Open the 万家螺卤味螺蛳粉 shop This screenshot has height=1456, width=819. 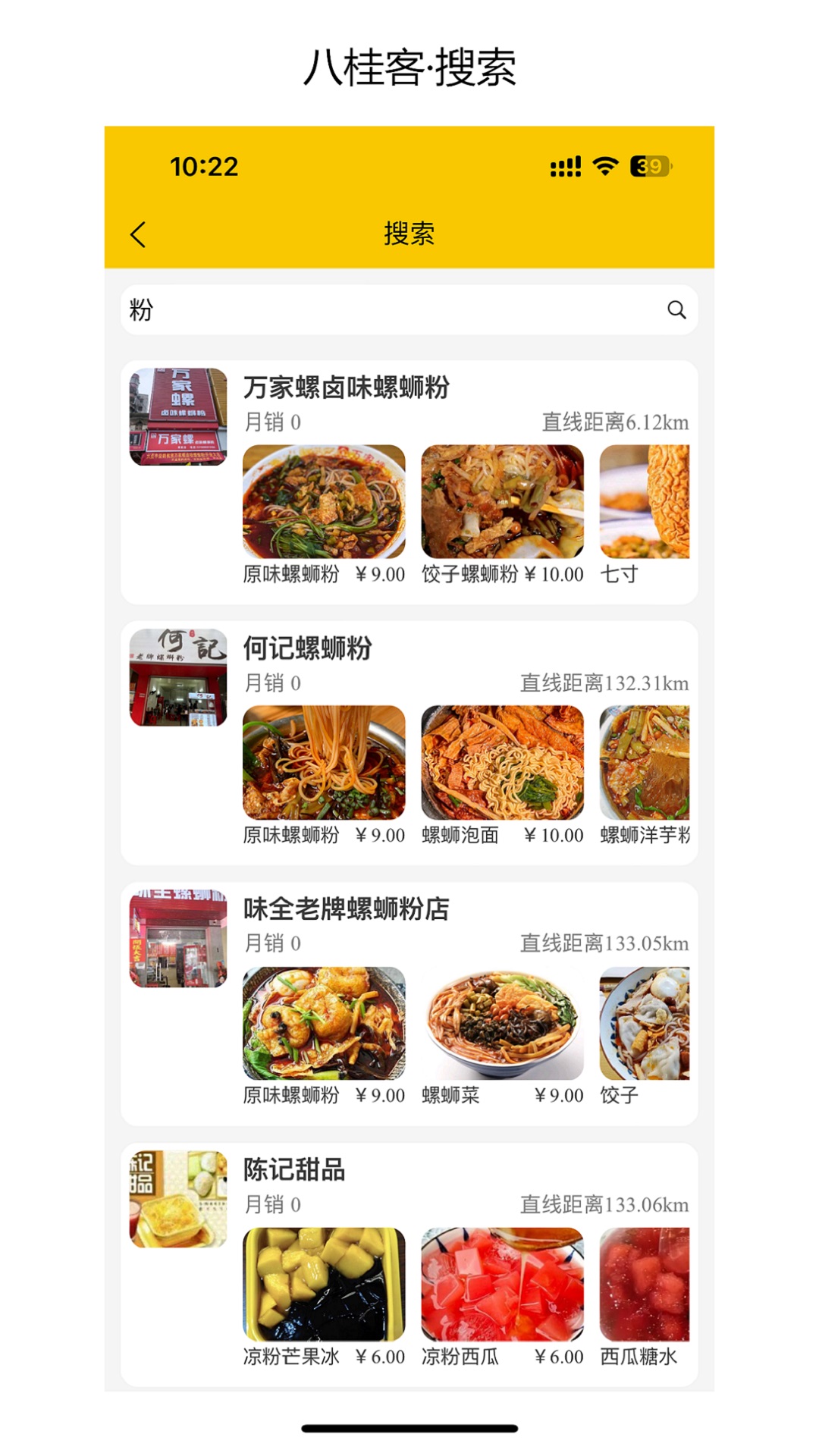(346, 388)
